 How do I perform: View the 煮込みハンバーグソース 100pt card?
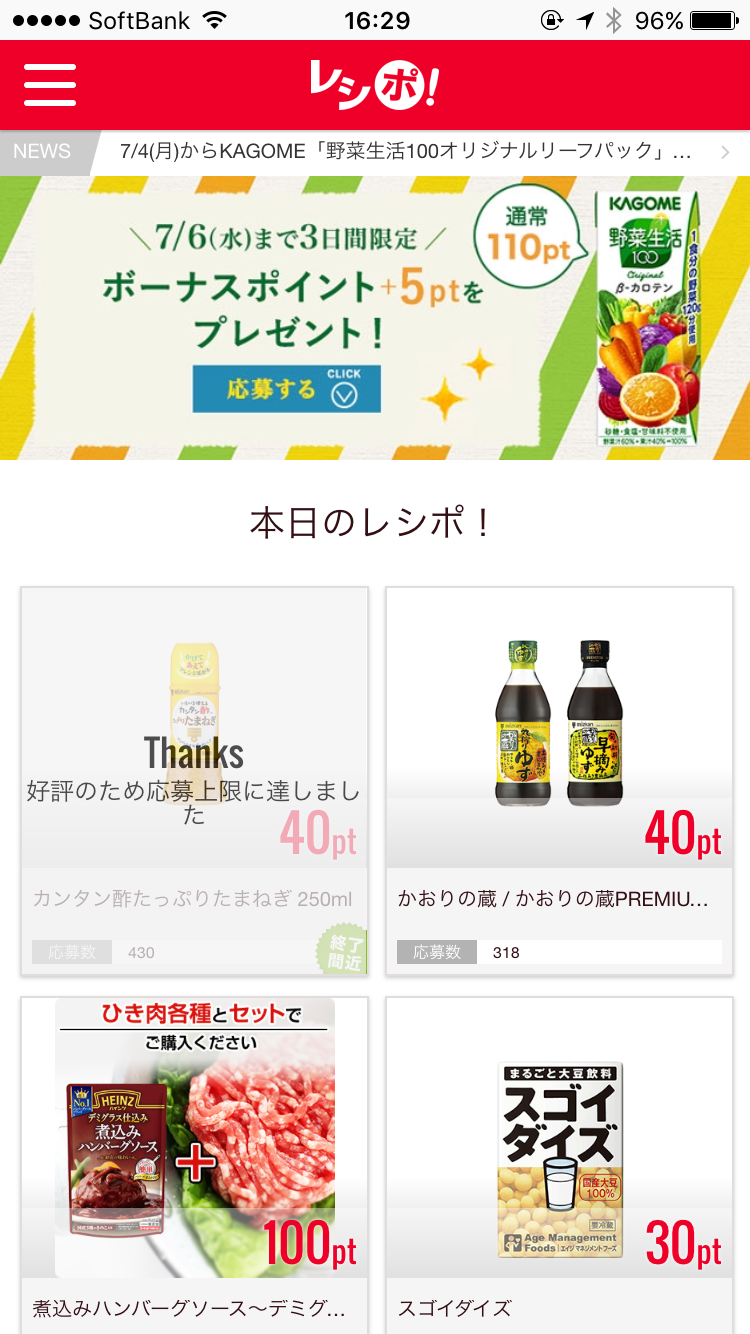tap(194, 1160)
